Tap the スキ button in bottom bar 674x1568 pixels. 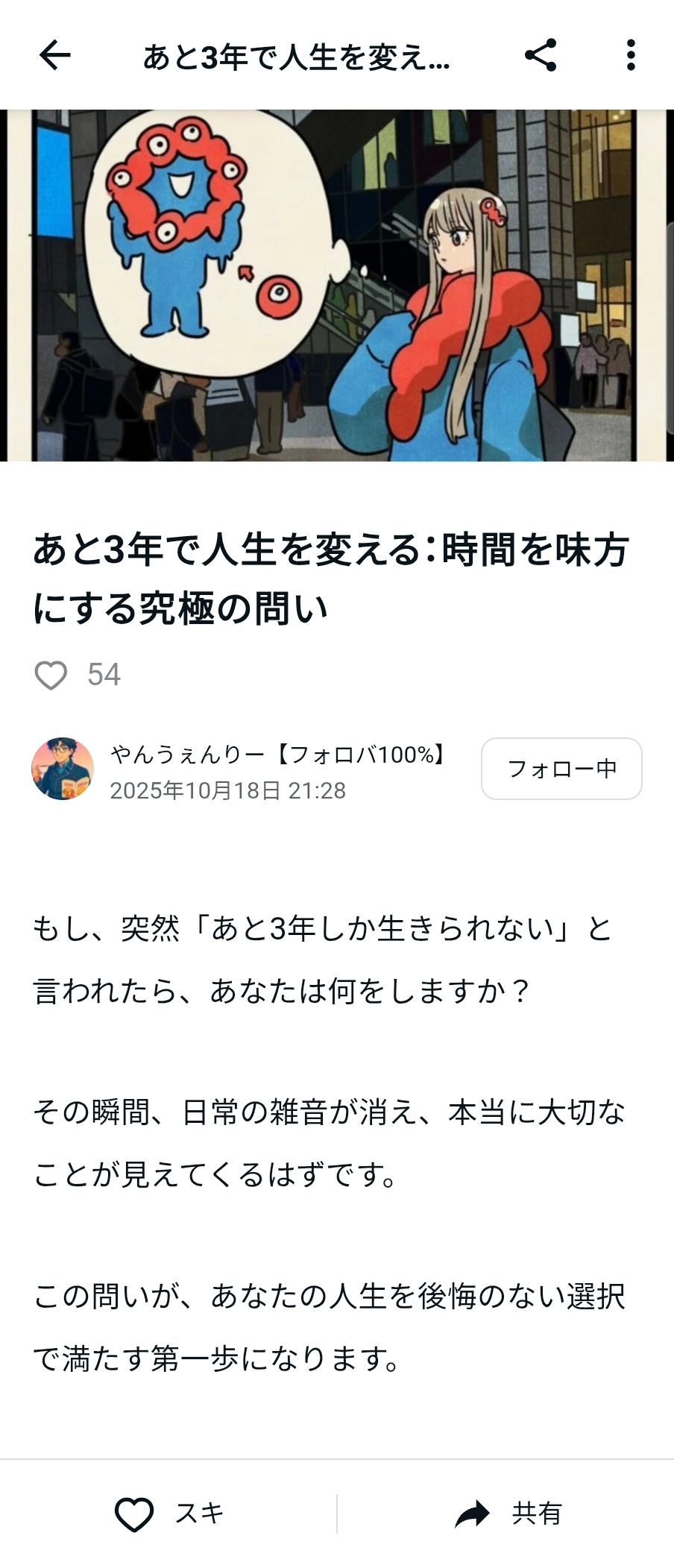[x=169, y=1514]
